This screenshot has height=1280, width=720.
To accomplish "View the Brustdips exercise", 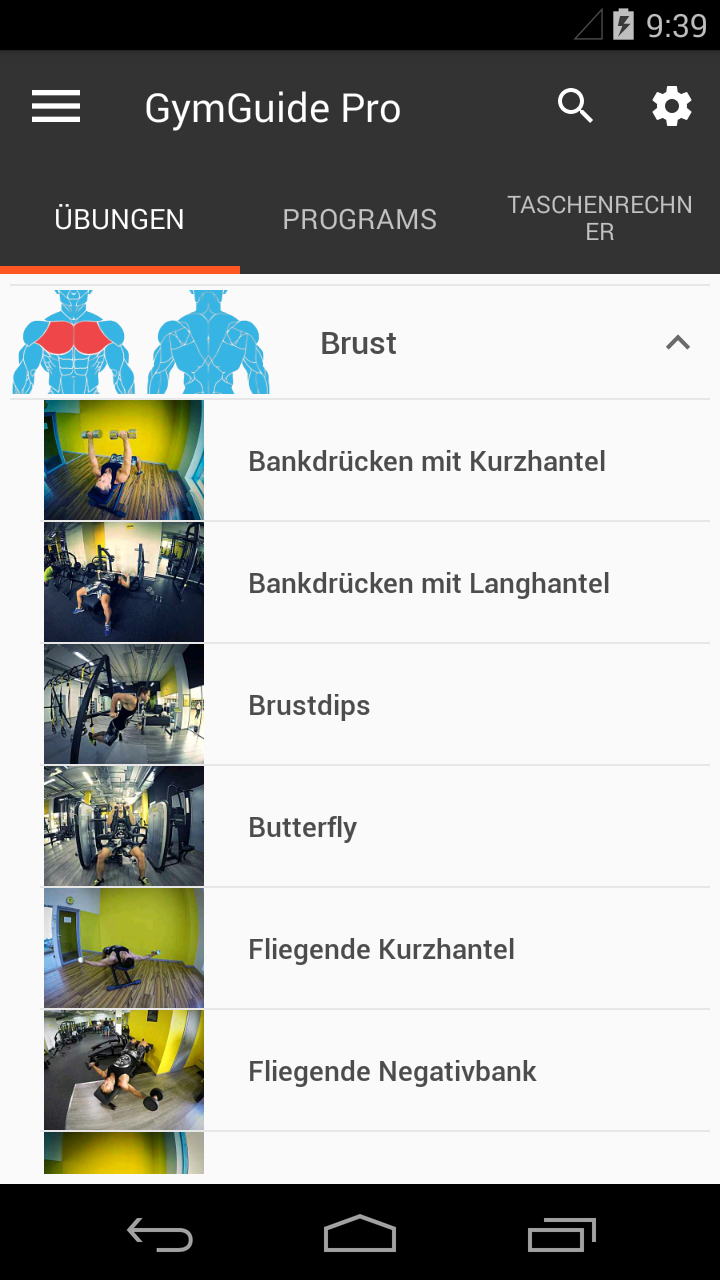I will point(309,705).
